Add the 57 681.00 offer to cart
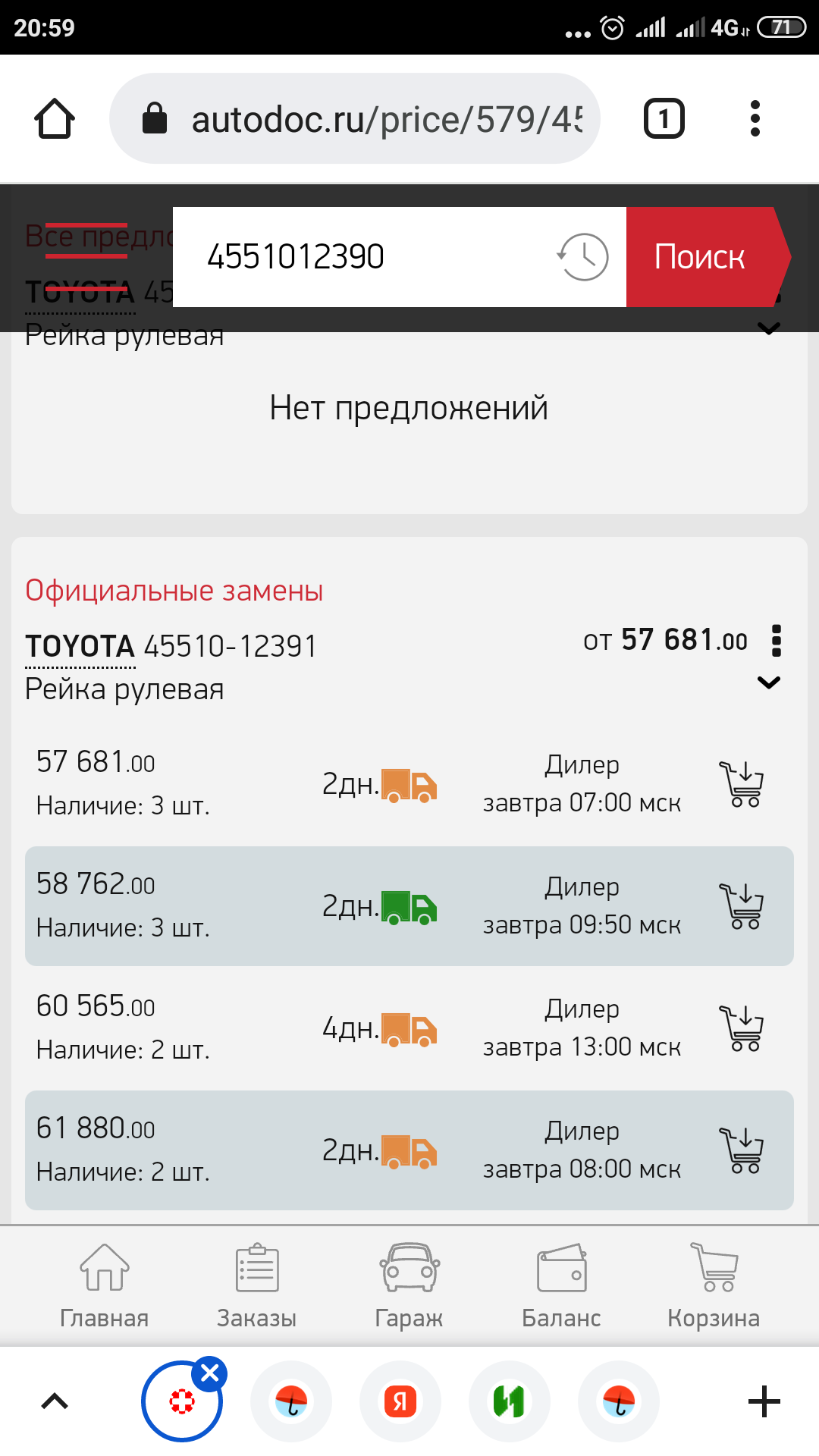Screen dimensions: 819x1456 742,784
